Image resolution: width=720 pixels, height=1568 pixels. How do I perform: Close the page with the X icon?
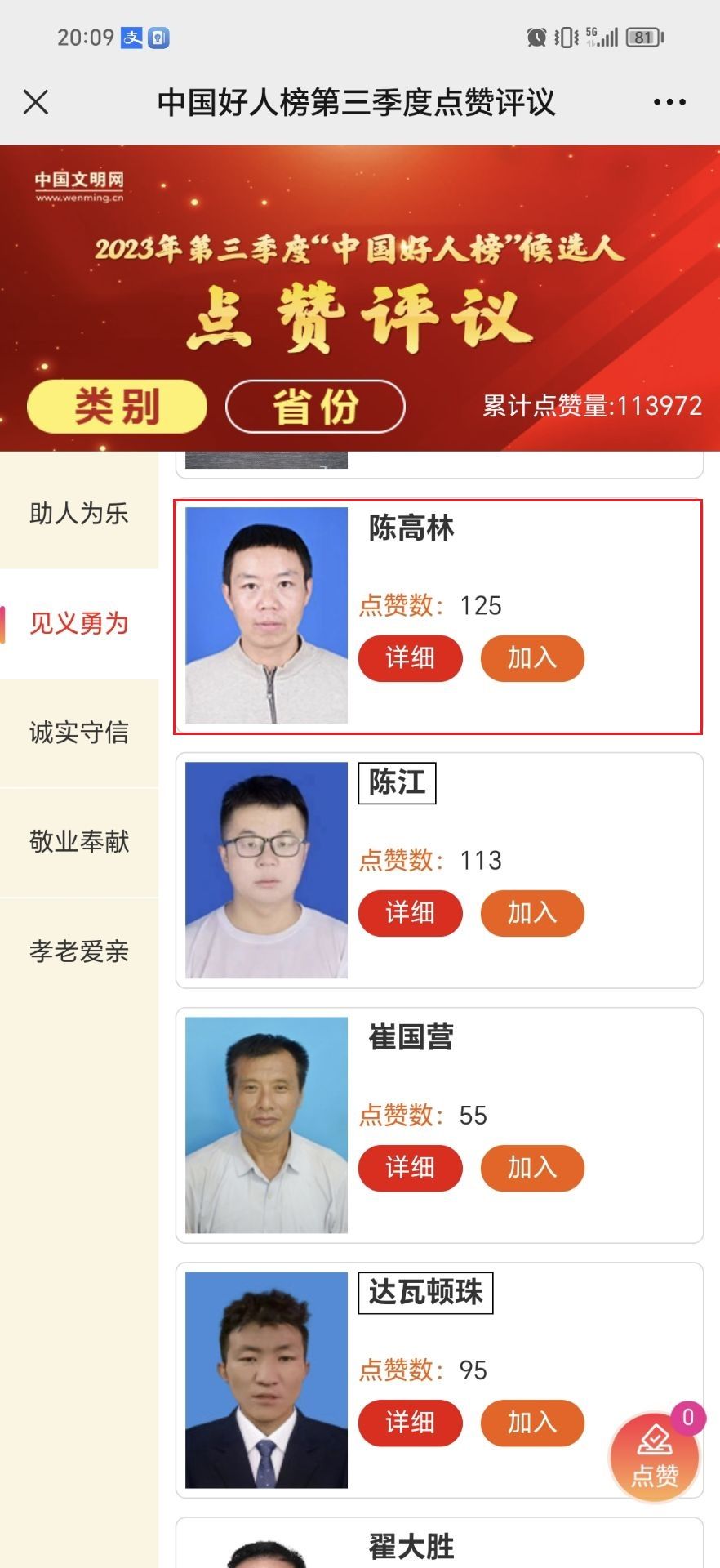[x=36, y=102]
